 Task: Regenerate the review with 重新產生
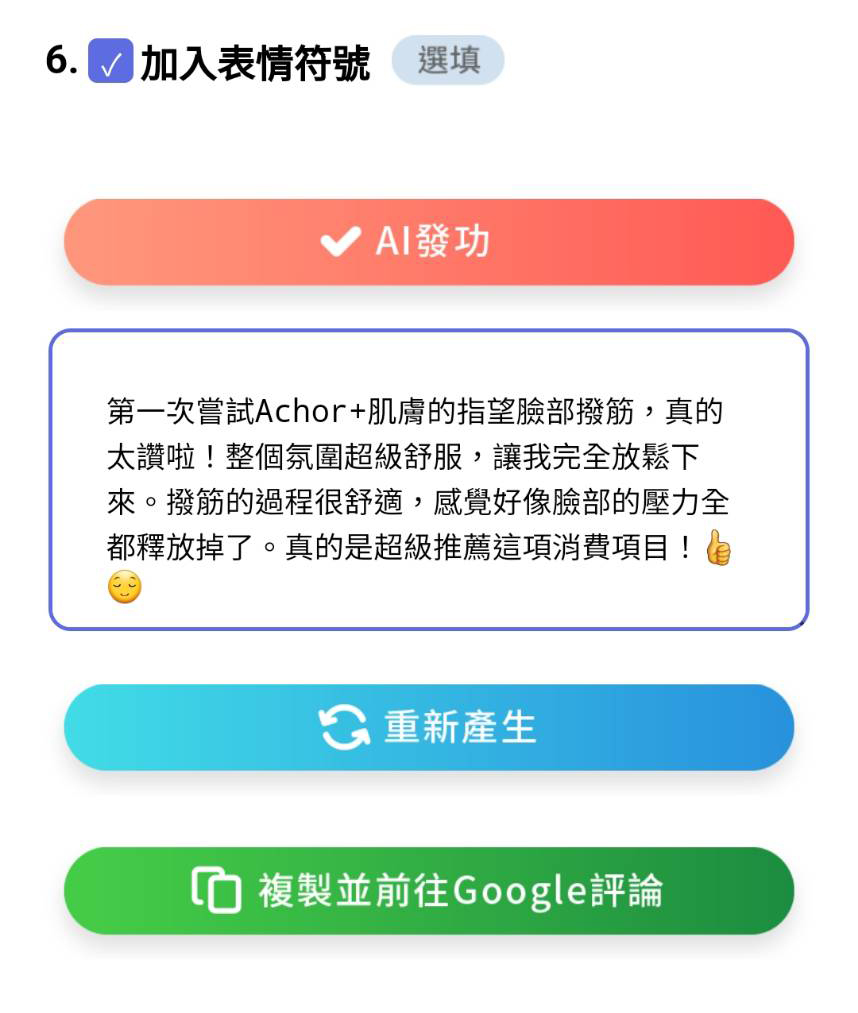(x=429, y=727)
